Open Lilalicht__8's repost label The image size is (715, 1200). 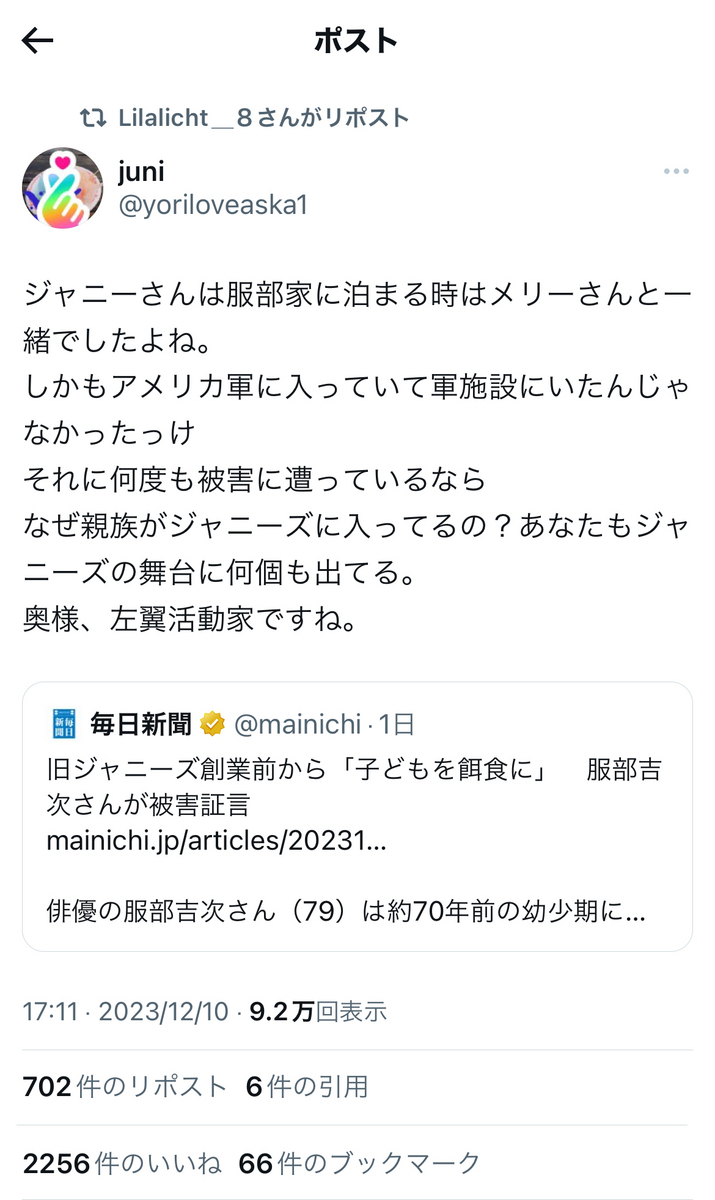click(263, 118)
